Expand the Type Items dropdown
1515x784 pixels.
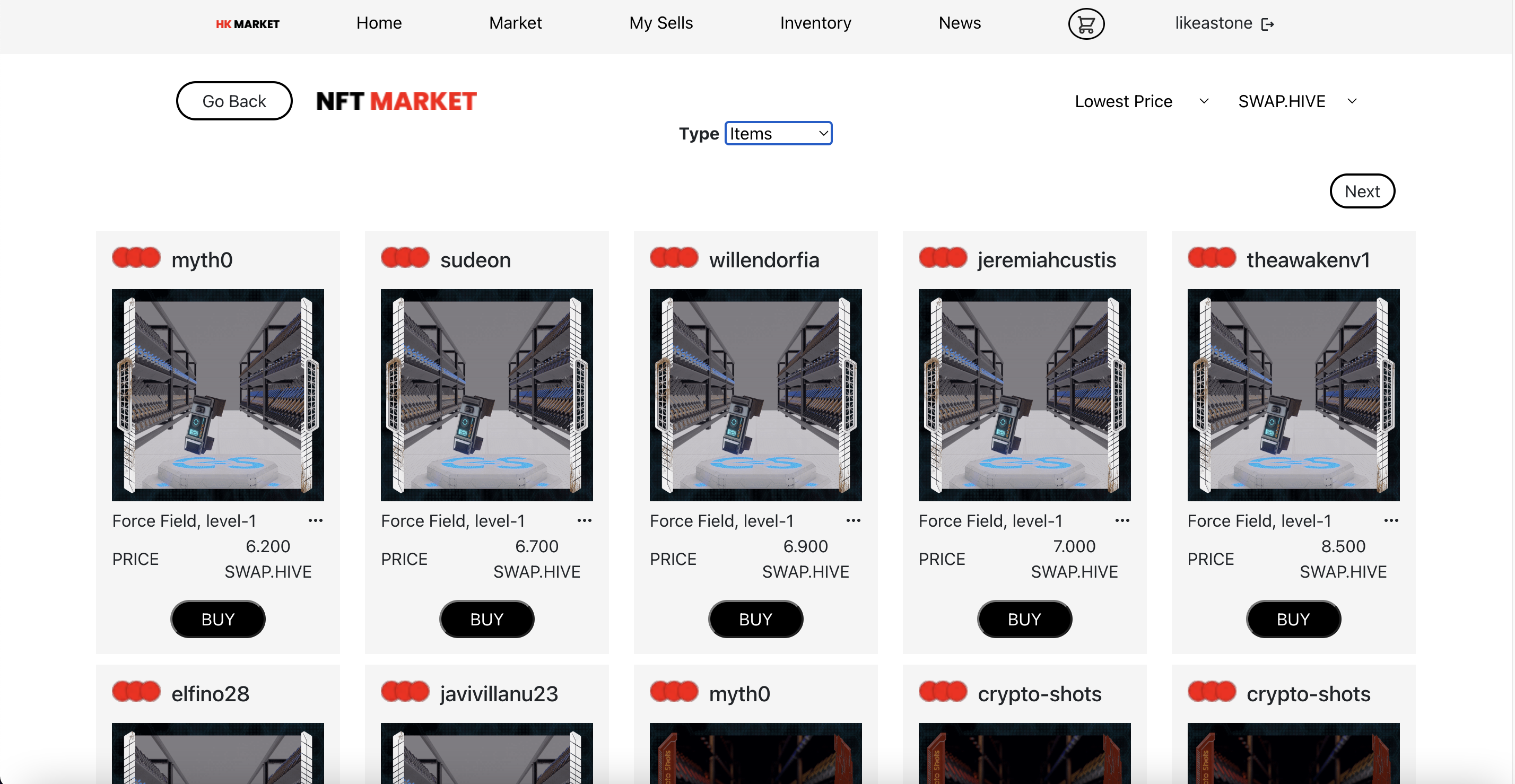tap(778, 134)
